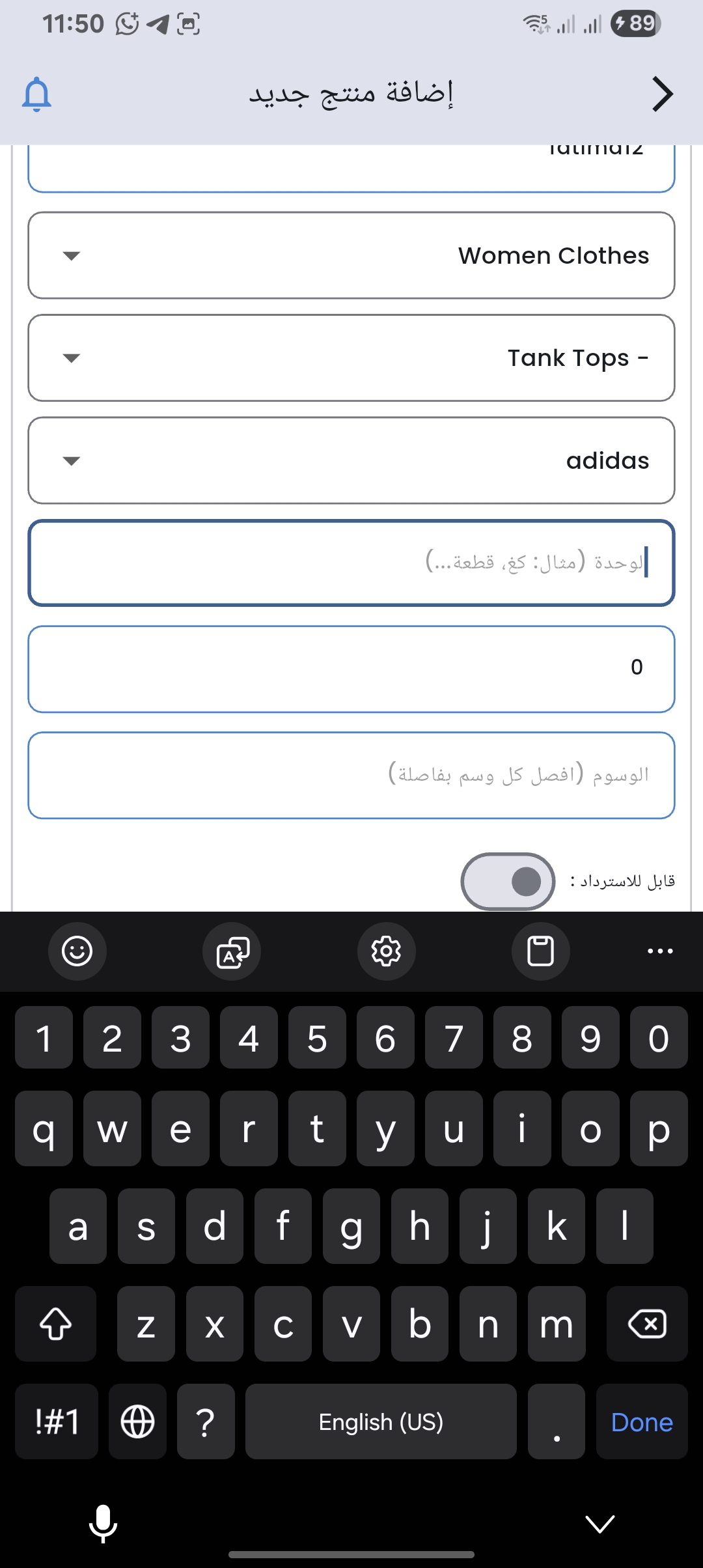703x1568 pixels.
Task: Open the Tank Tops subcategory dropdown
Action: point(351,358)
